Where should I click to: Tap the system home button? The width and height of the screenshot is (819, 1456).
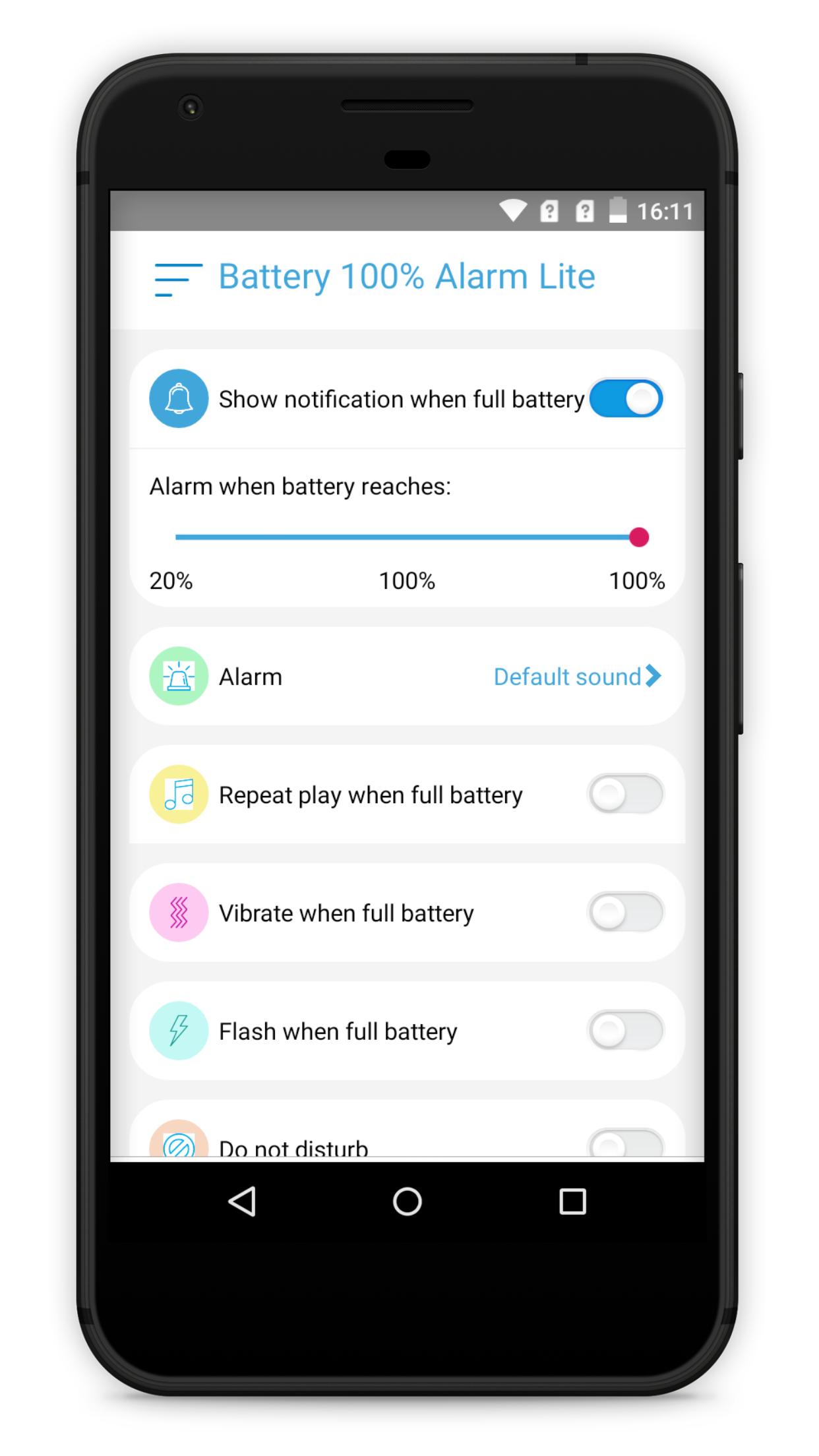(x=407, y=1201)
